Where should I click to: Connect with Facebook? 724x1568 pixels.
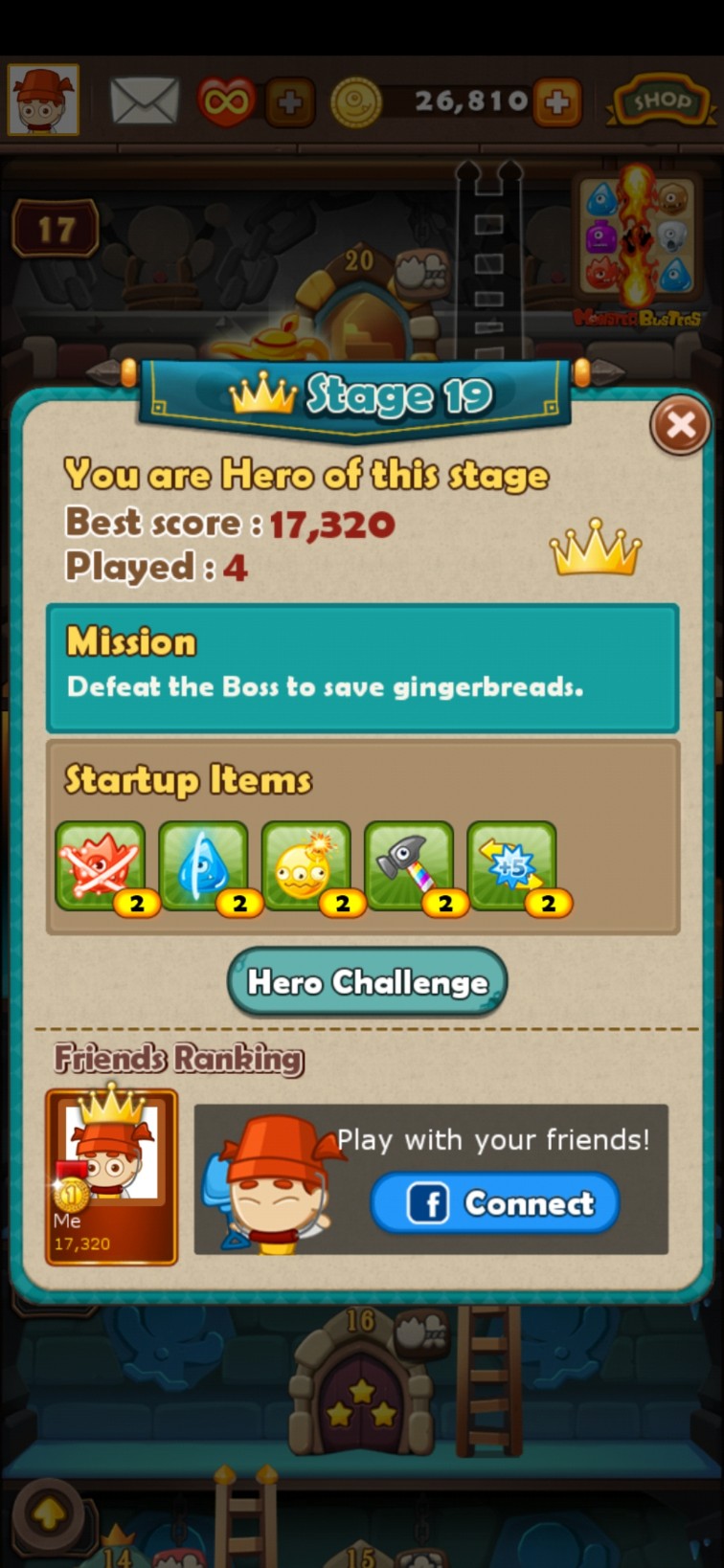click(x=495, y=1202)
